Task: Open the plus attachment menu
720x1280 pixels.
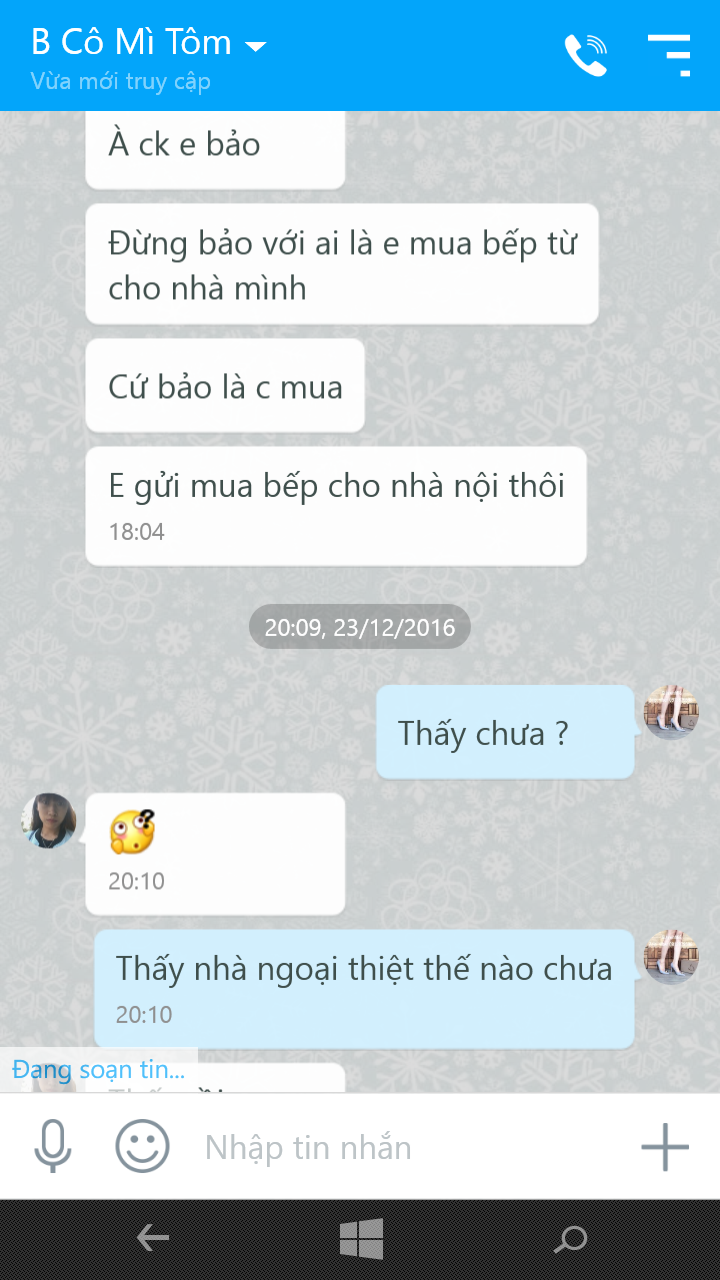Action: tap(665, 1146)
